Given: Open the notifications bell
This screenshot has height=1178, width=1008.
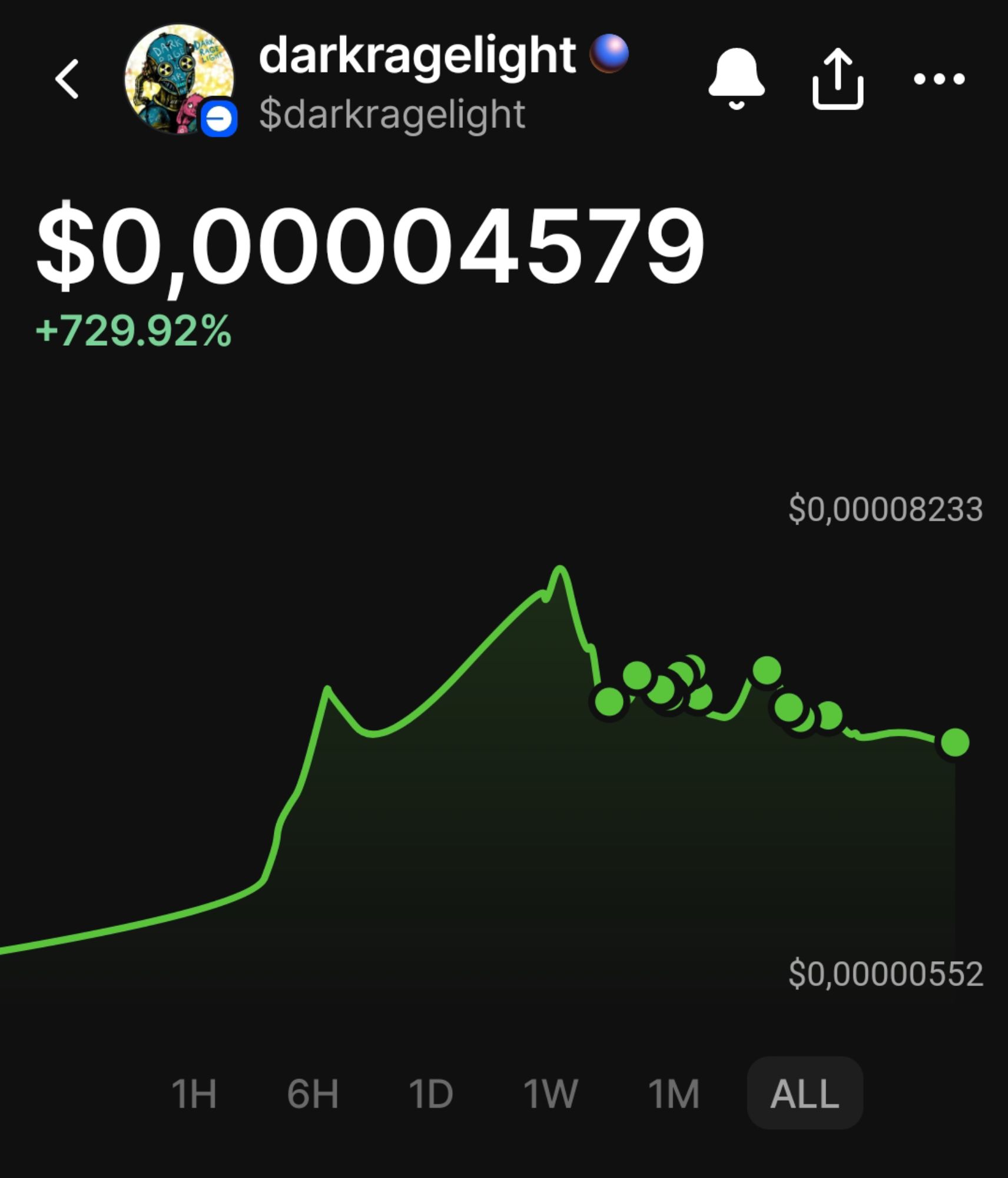Looking at the screenshot, I should 736,79.
